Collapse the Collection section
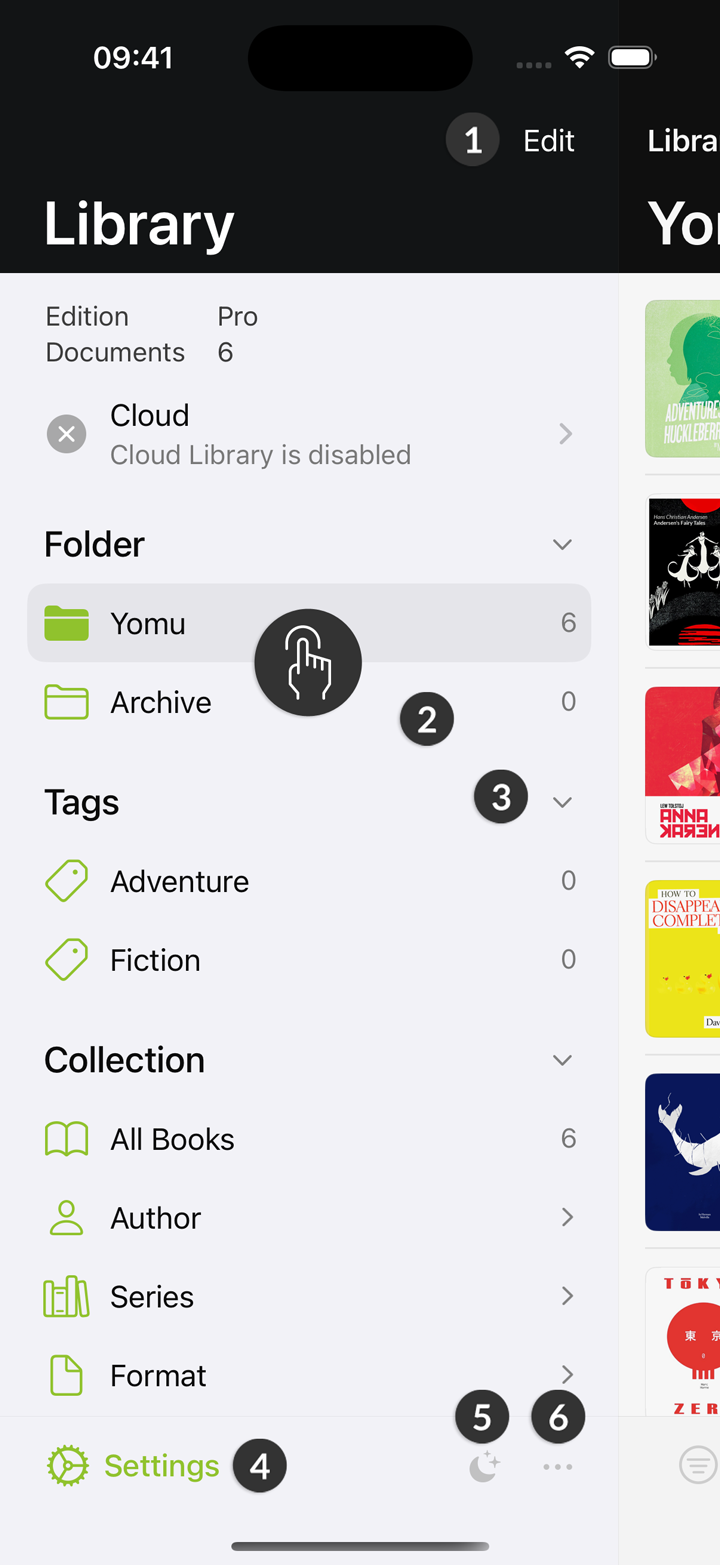This screenshot has width=720, height=1565. (x=563, y=1060)
